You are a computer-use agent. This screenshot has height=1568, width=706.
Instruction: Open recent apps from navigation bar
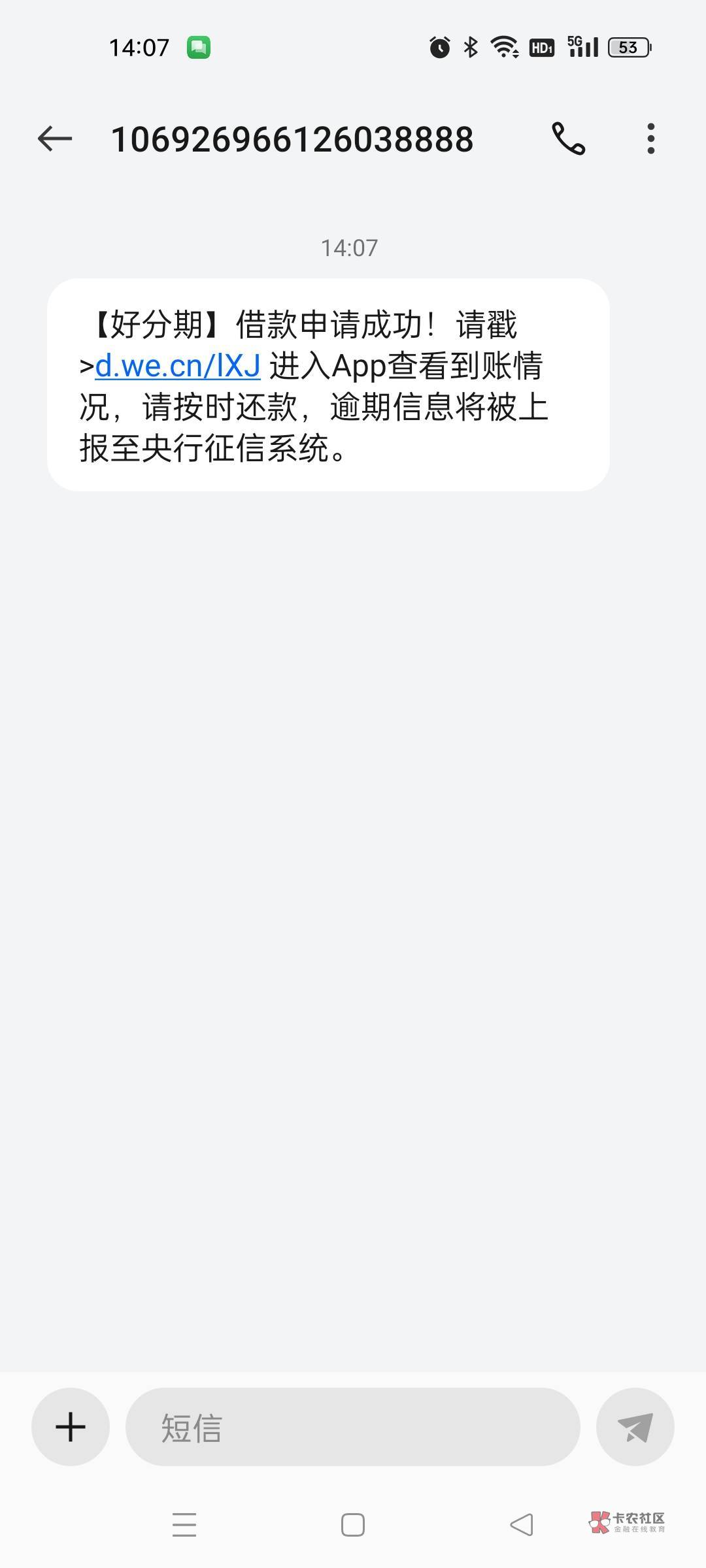tap(184, 1525)
